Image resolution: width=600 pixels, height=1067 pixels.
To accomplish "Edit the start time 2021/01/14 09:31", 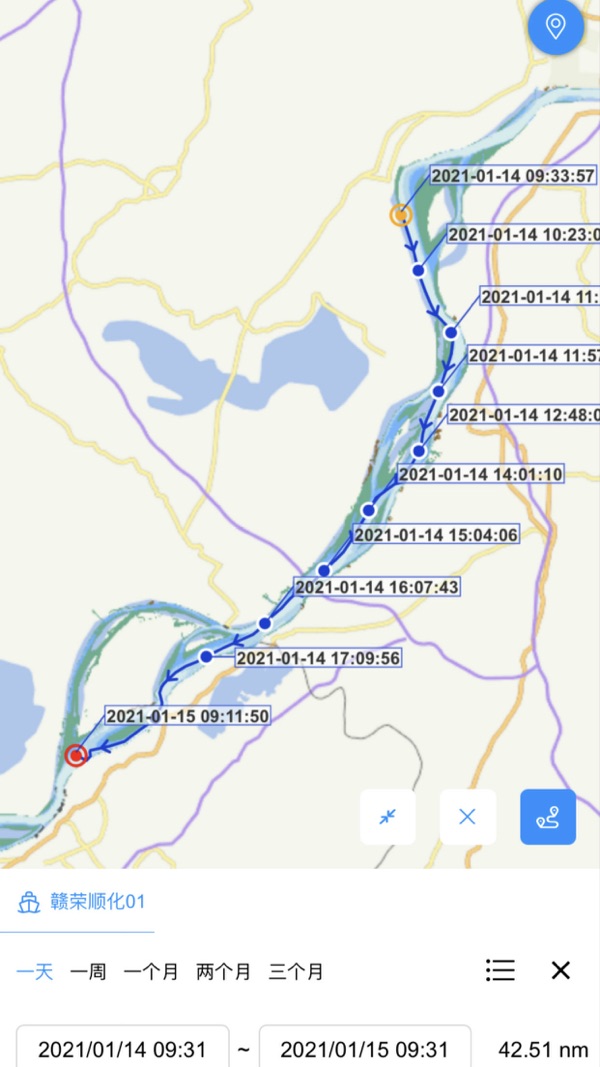I will [x=122, y=1049].
